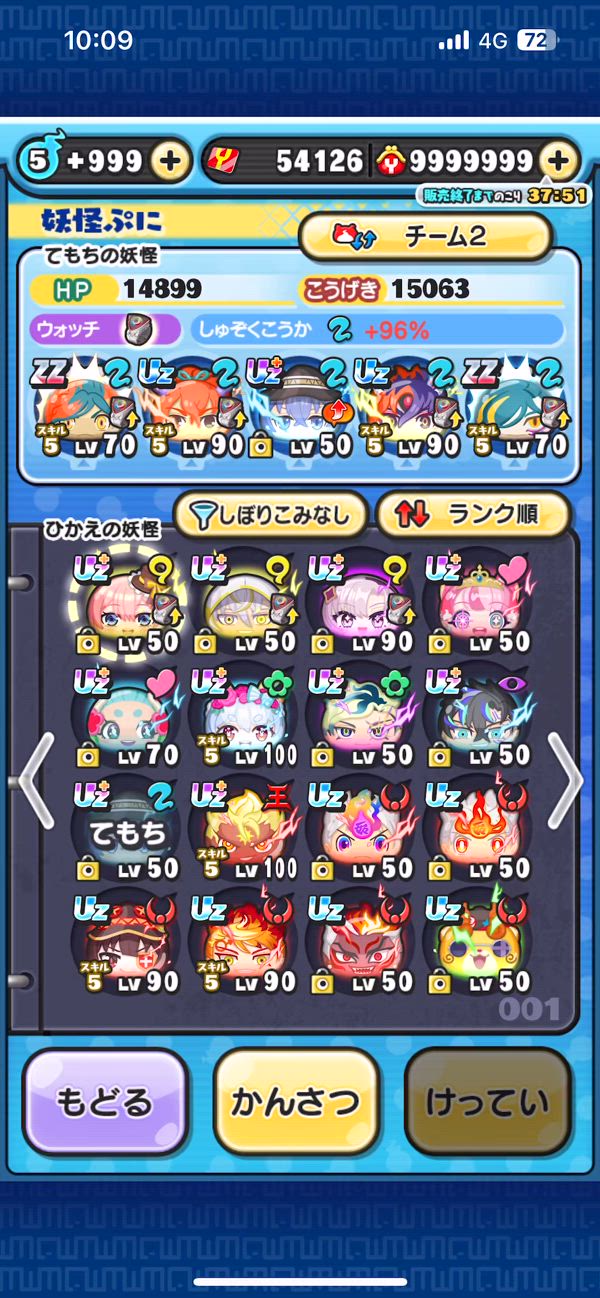Screen dimensions: 600x1298
Task: Tap the plus button next to +999 stamina
Action: [171, 160]
